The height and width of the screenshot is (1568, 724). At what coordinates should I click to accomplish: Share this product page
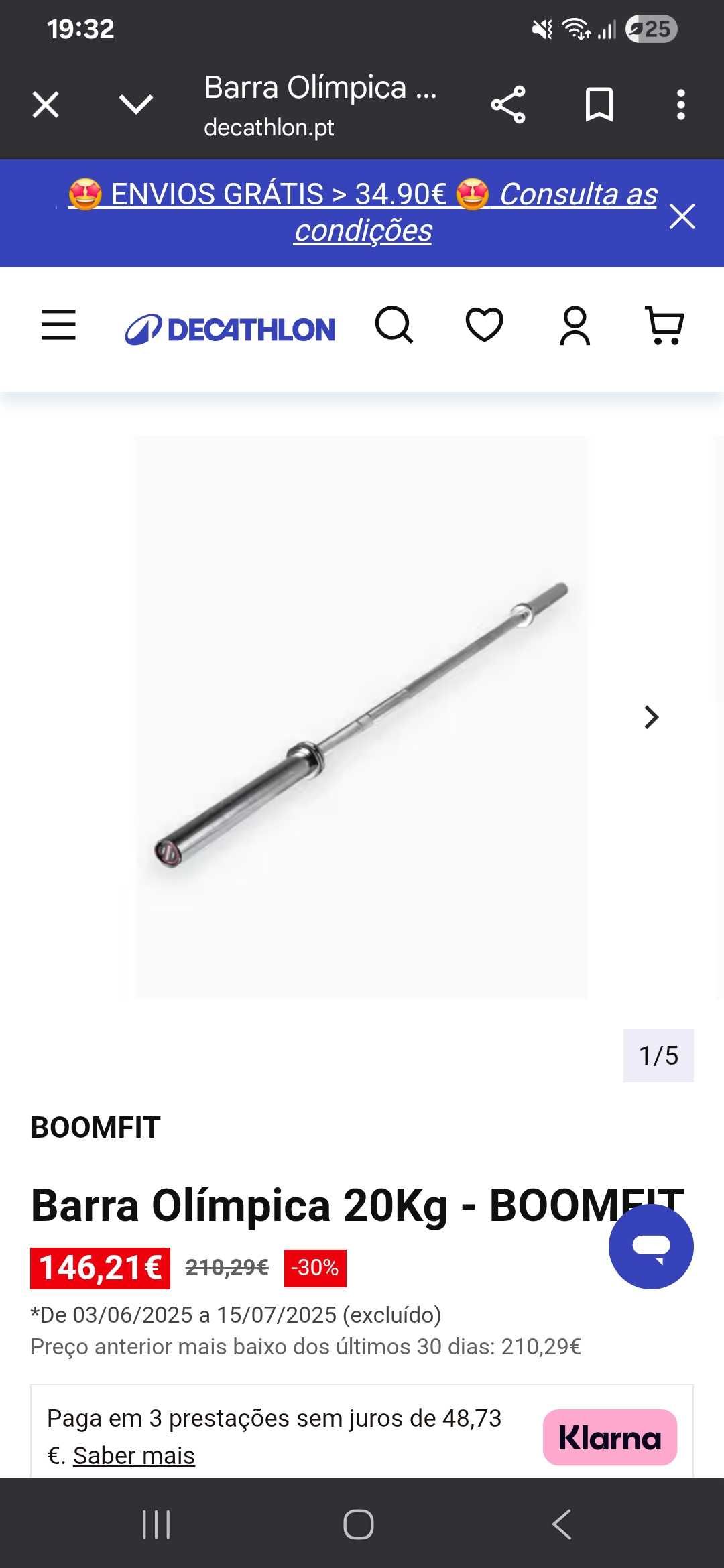pos(508,105)
